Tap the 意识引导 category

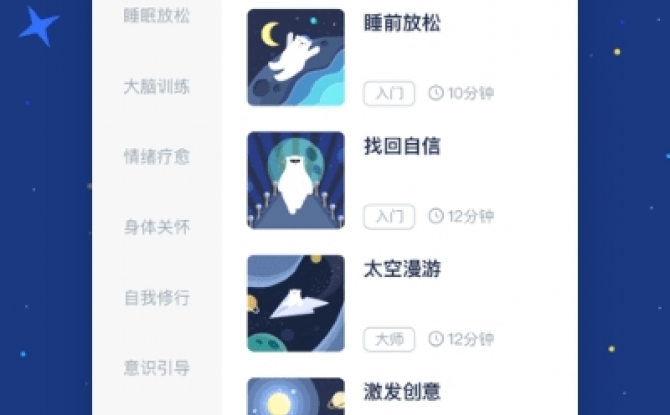156,367
